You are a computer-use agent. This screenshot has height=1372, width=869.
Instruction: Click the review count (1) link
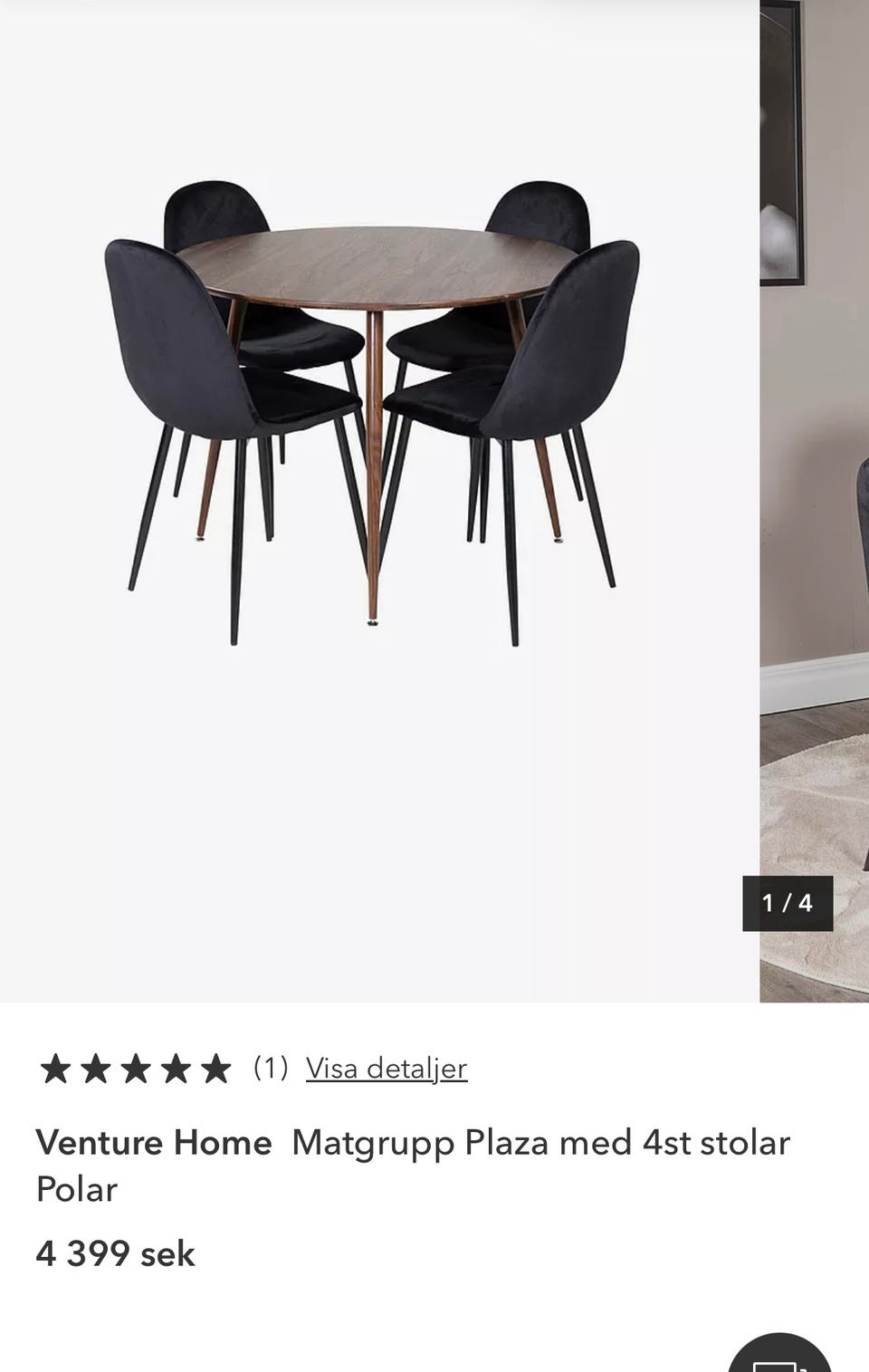[270, 1069]
